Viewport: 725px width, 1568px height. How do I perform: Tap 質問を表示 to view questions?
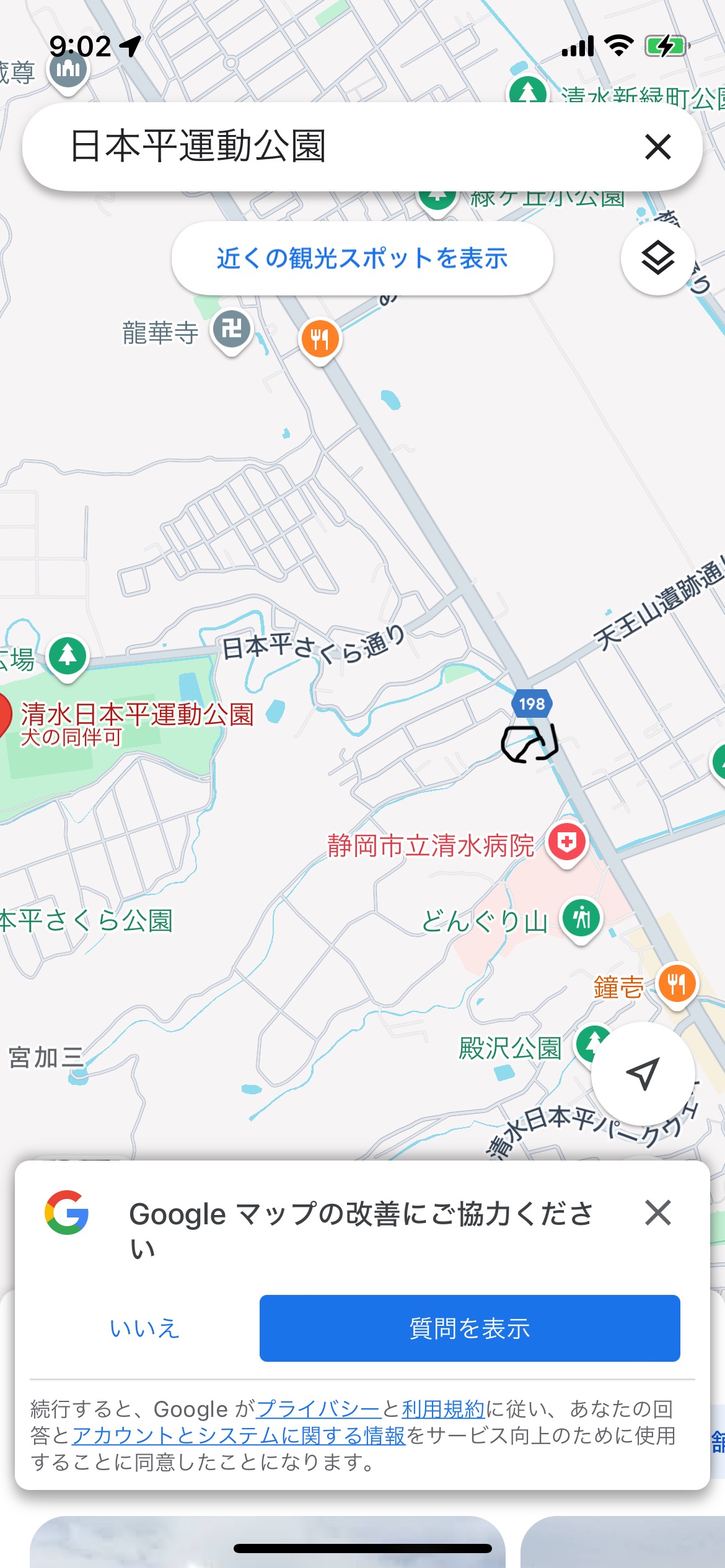coord(470,1328)
